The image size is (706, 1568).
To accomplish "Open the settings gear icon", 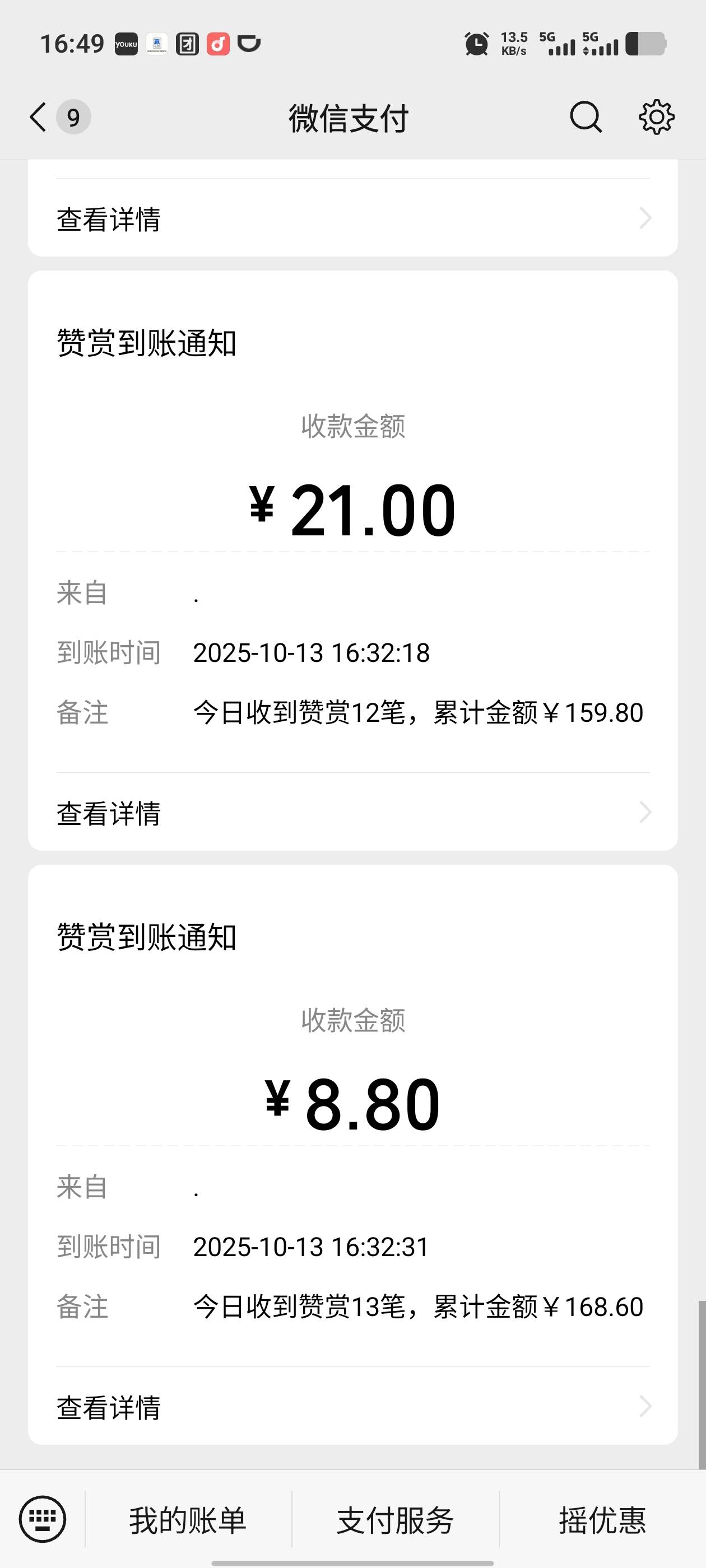I will pos(656,117).
